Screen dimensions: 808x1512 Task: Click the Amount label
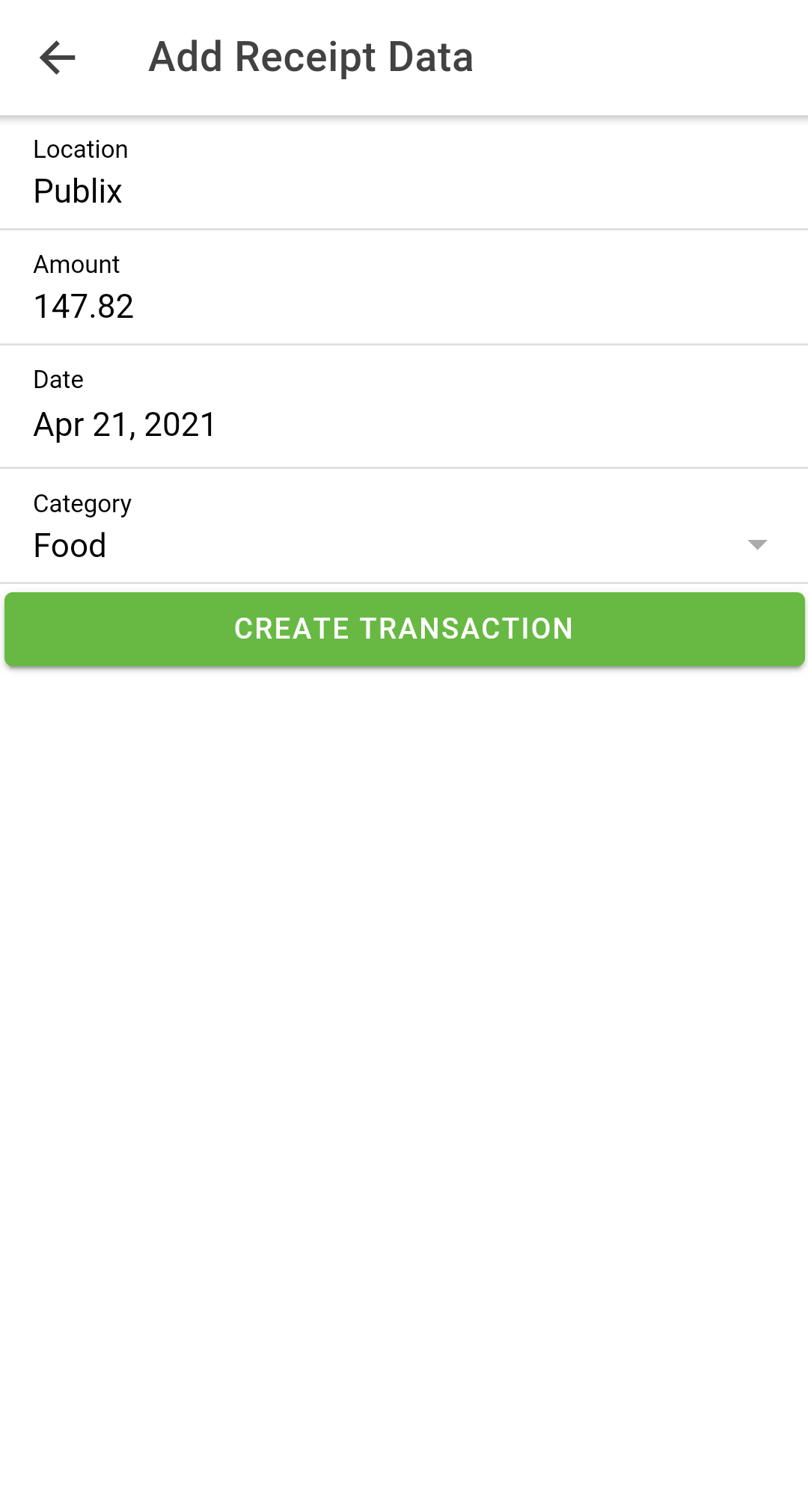pos(76,264)
